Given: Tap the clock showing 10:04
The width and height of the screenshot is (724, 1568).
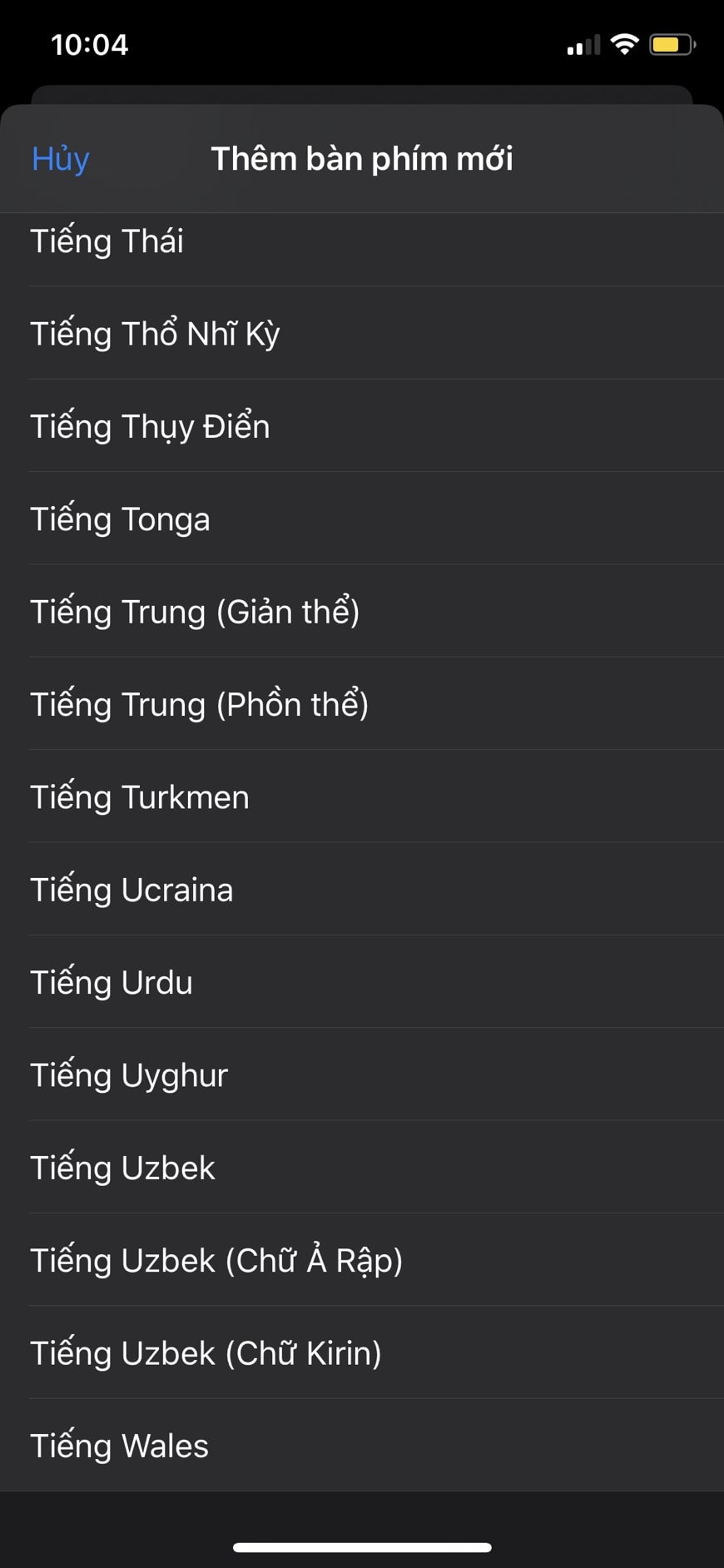Looking at the screenshot, I should pyautogui.click(x=90, y=44).
